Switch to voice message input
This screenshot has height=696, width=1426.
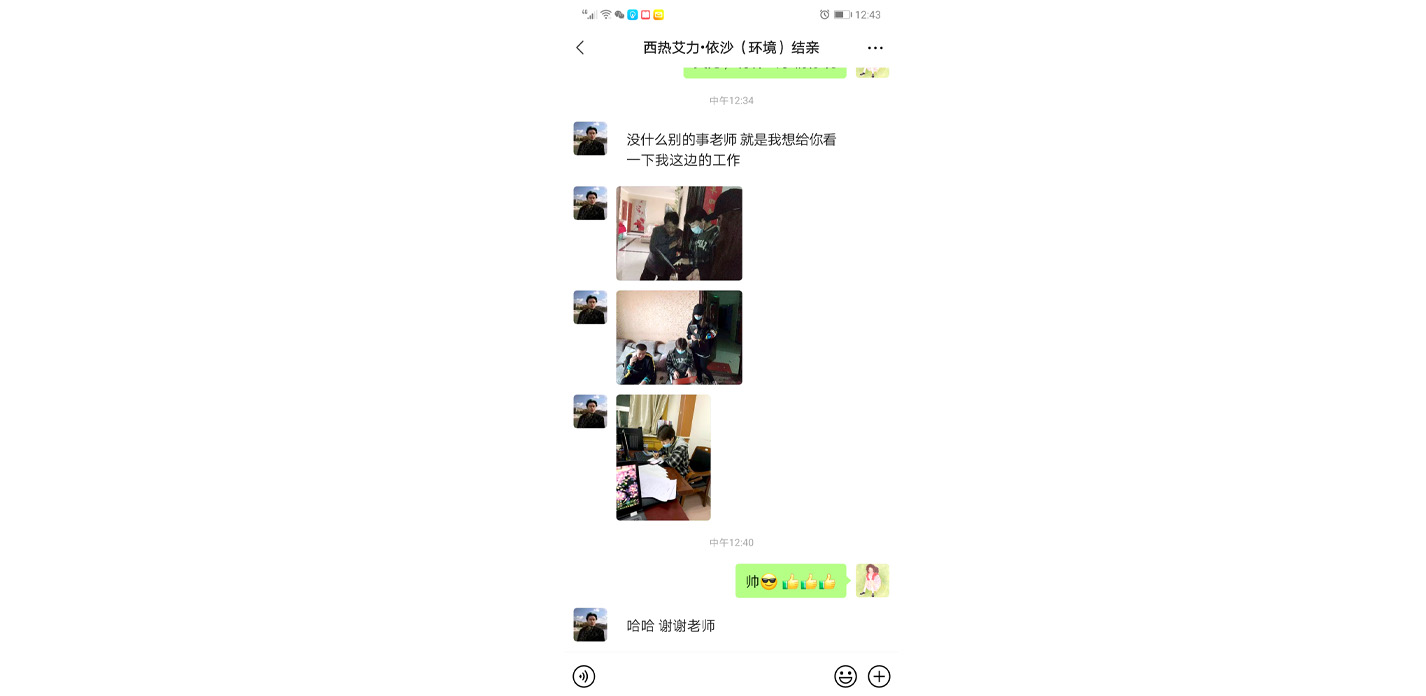[x=584, y=677]
